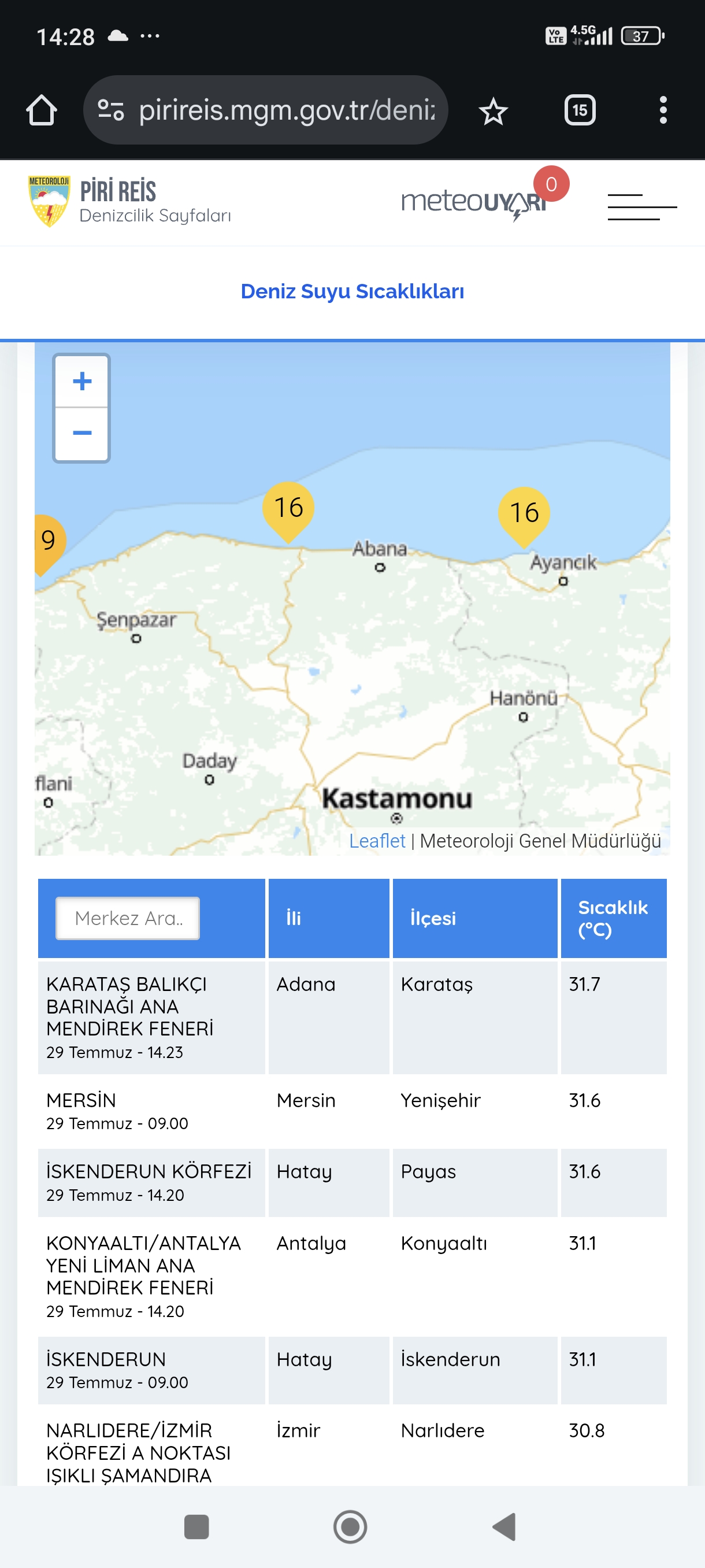Select the 16 marker west of Abana
Image resolution: width=705 pixels, height=1568 pixels.
coord(288,510)
